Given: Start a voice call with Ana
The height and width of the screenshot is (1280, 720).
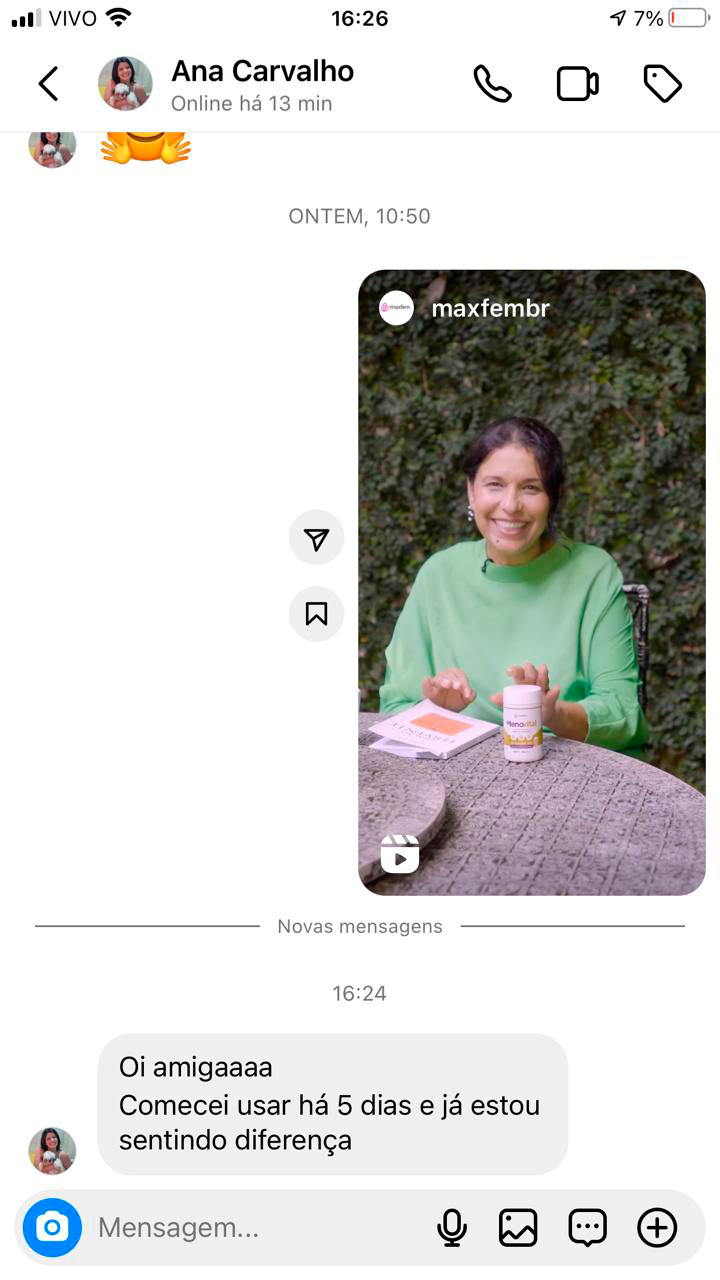Looking at the screenshot, I should point(492,84).
